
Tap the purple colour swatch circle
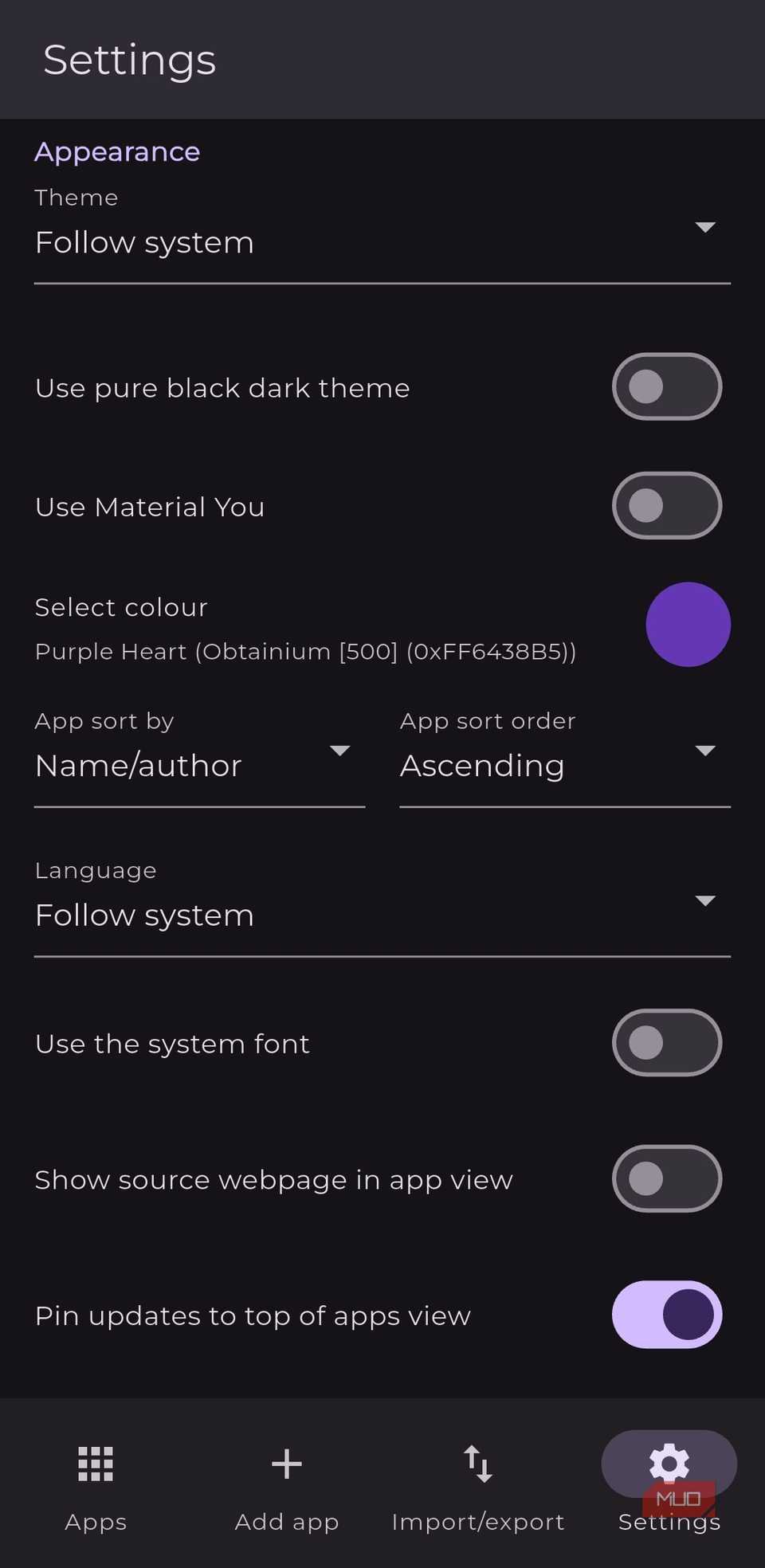click(688, 625)
